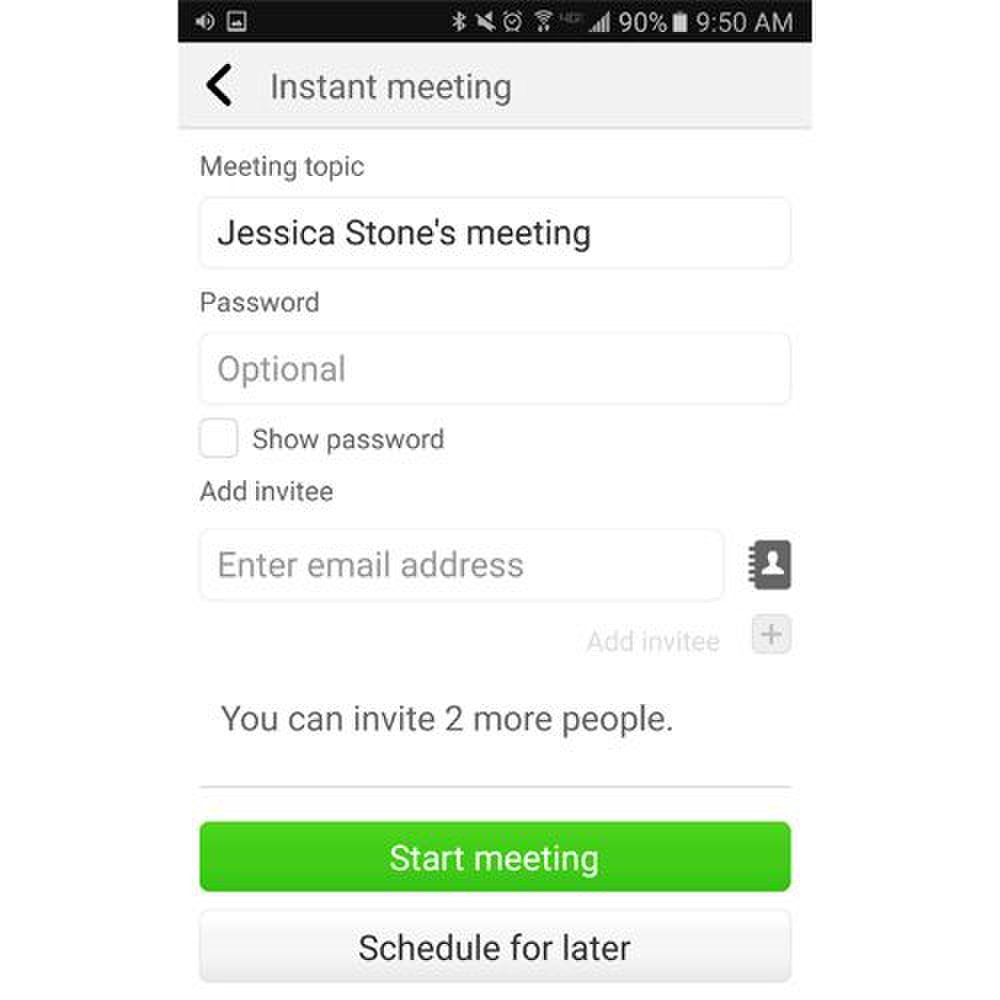
Task: Tap the plus Add invitee button
Action: coord(771,636)
